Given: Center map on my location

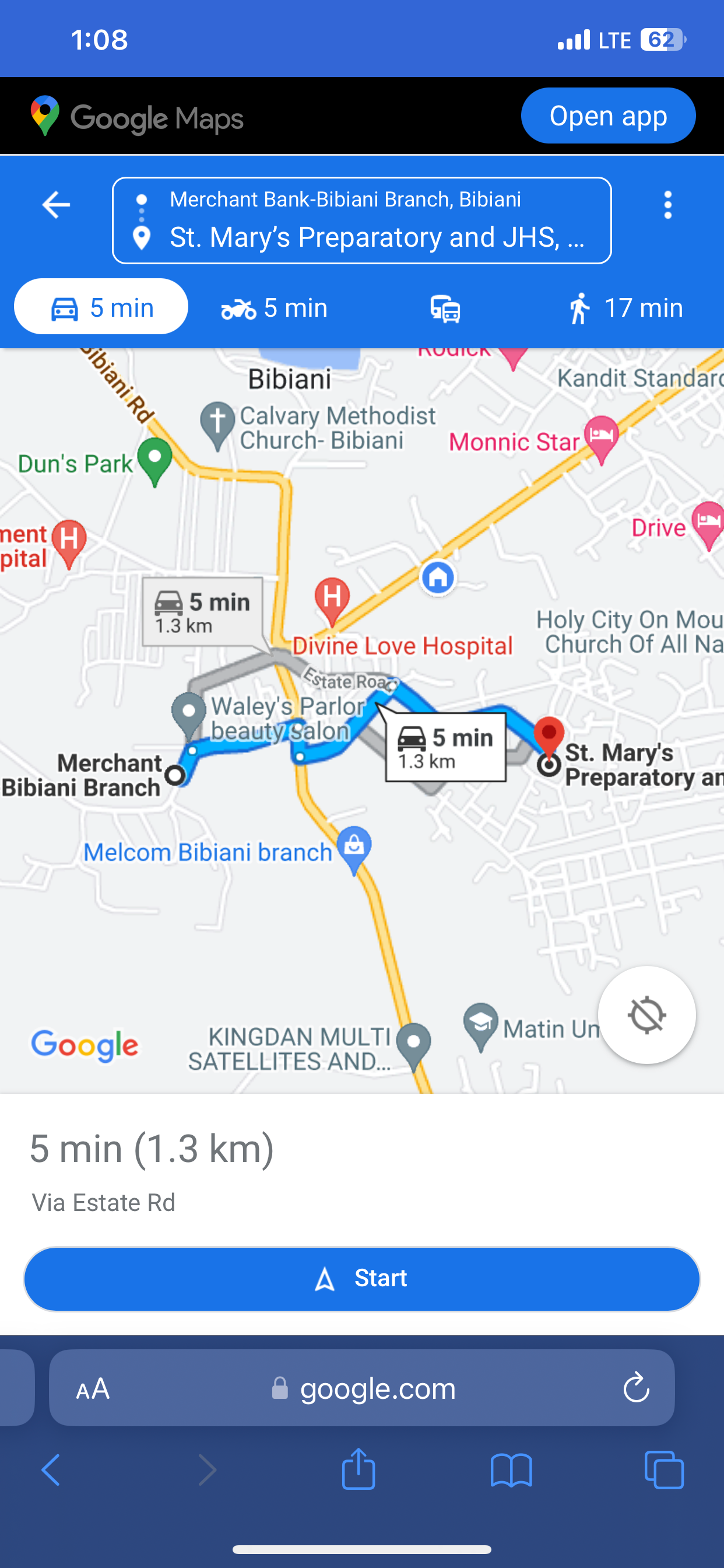Looking at the screenshot, I should coord(646,1014).
